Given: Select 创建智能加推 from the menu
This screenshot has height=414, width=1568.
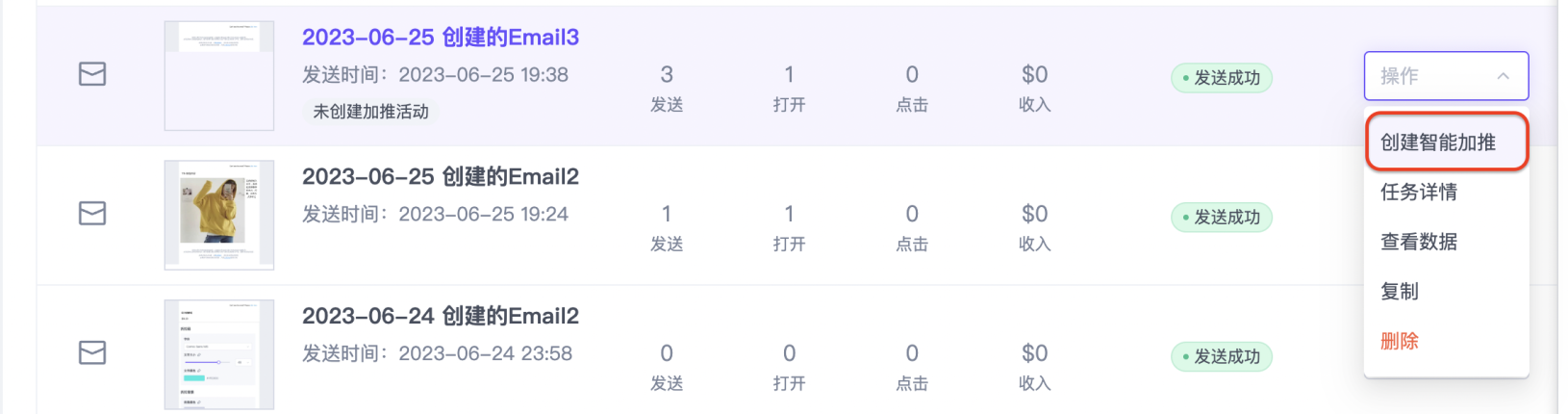Looking at the screenshot, I should tap(1438, 142).
